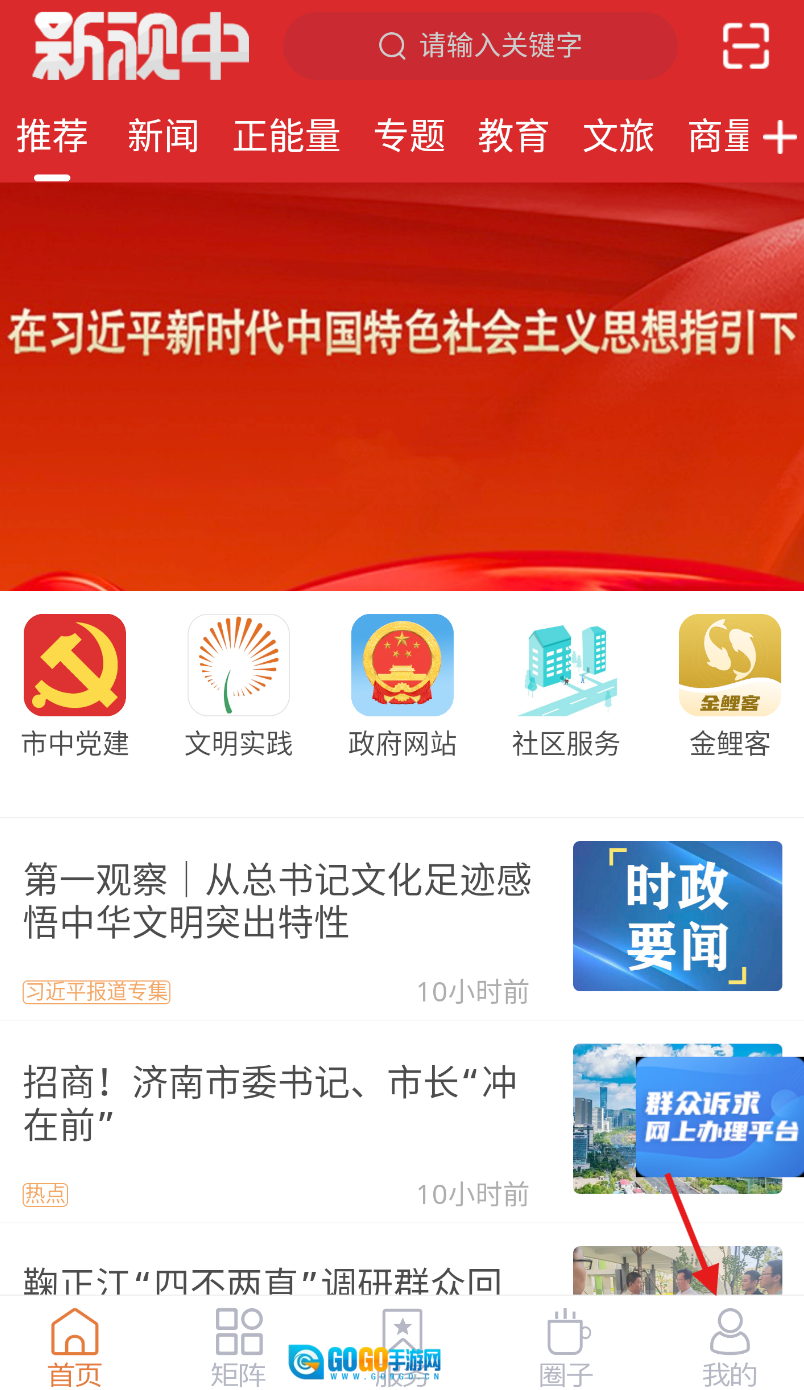This screenshot has width=804, height=1390.
Task: Add channels with the plus icon
Action: 780,138
